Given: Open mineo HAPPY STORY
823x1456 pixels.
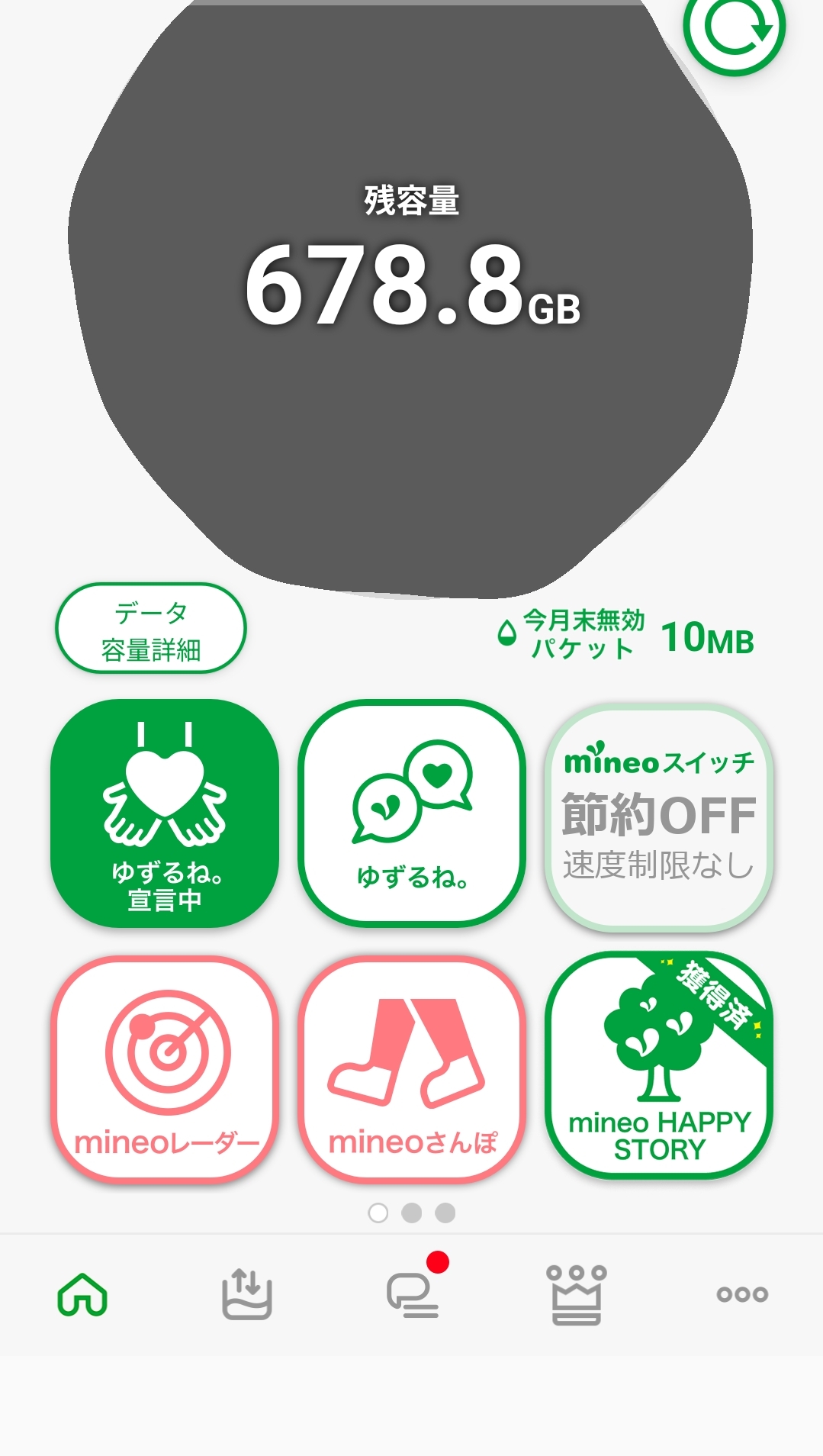Looking at the screenshot, I should pyautogui.click(x=659, y=1065).
